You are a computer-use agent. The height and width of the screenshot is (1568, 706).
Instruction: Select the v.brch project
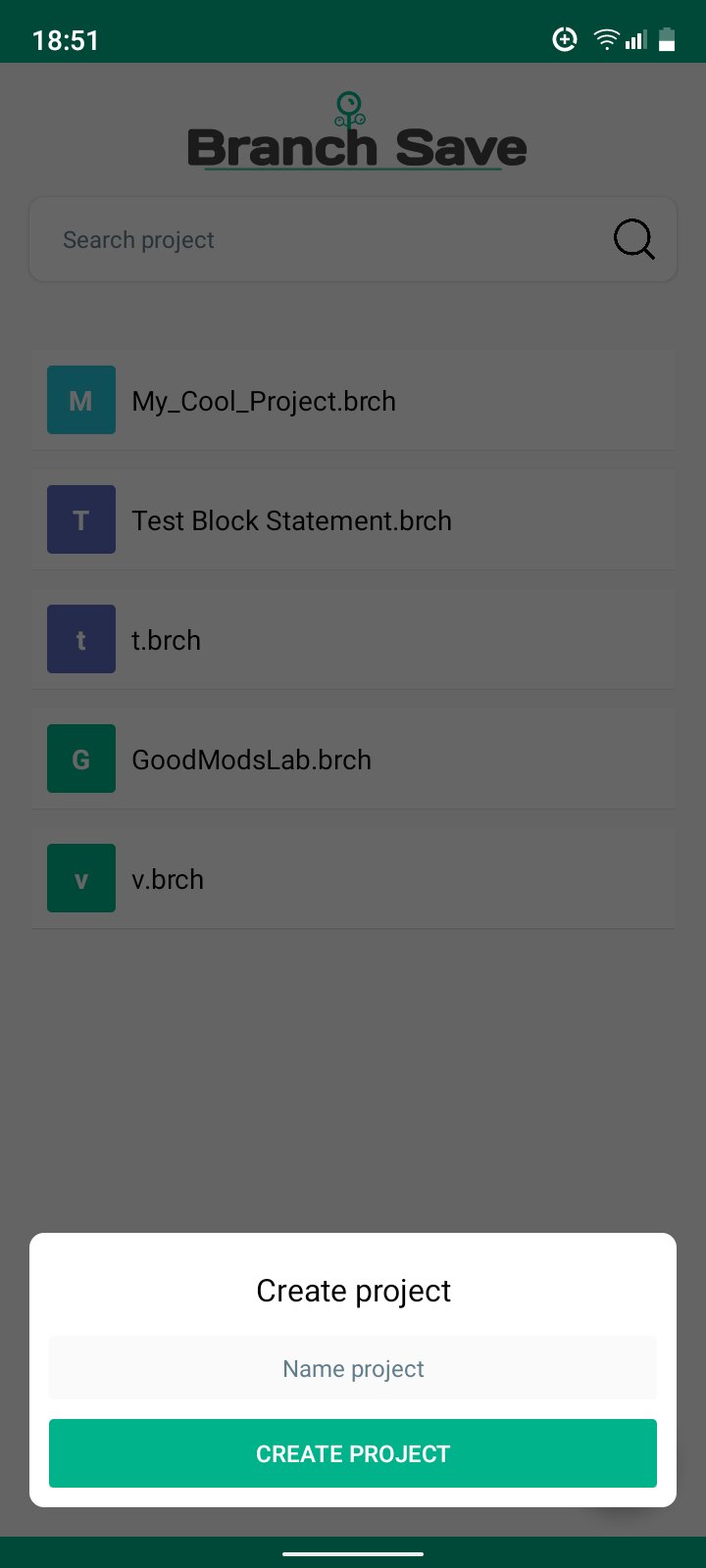pos(353,879)
